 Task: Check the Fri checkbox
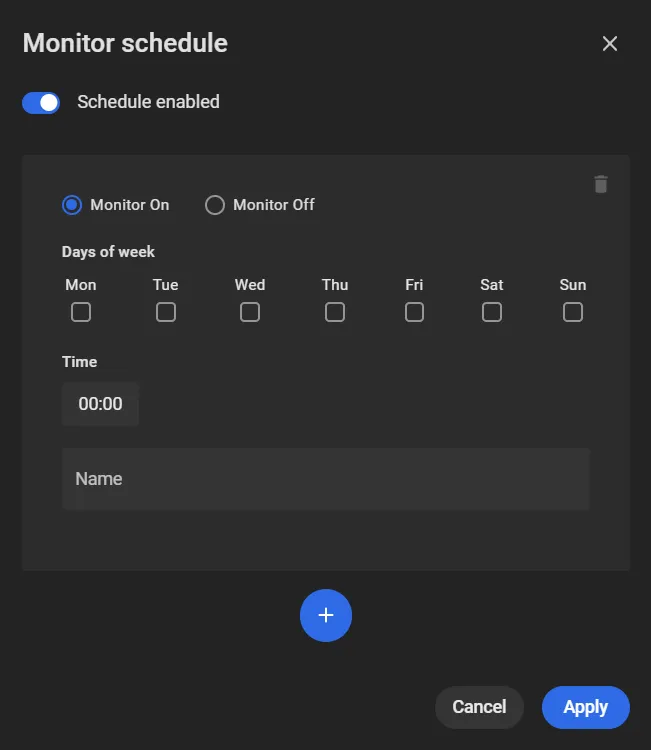point(414,312)
